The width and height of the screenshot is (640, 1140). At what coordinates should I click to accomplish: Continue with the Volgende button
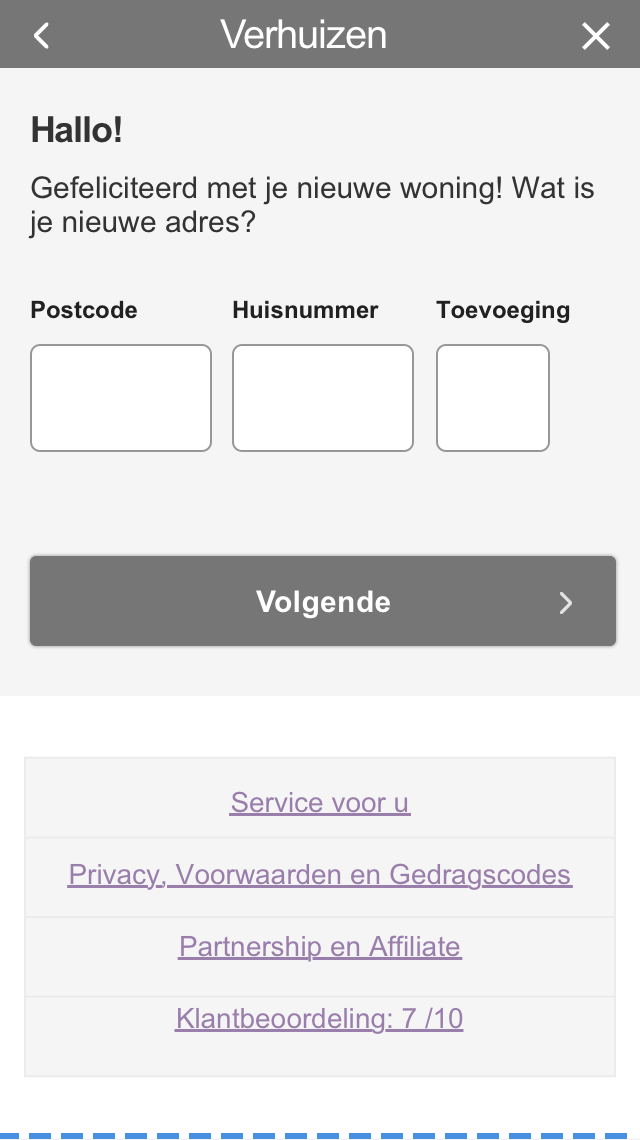323,601
